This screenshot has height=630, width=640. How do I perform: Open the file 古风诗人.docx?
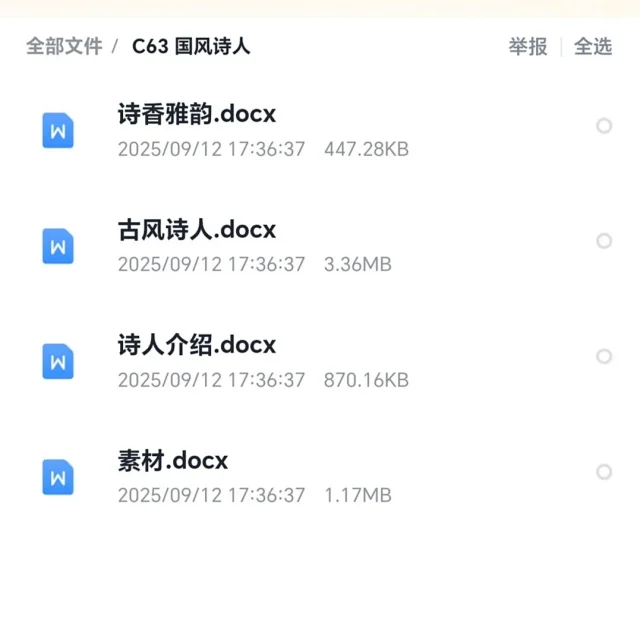pos(196,230)
